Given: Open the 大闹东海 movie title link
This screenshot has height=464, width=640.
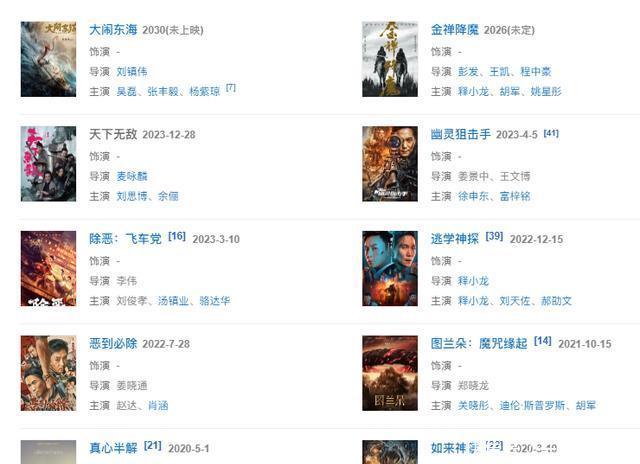Looking at the screenshot, I should click(113, 30).
